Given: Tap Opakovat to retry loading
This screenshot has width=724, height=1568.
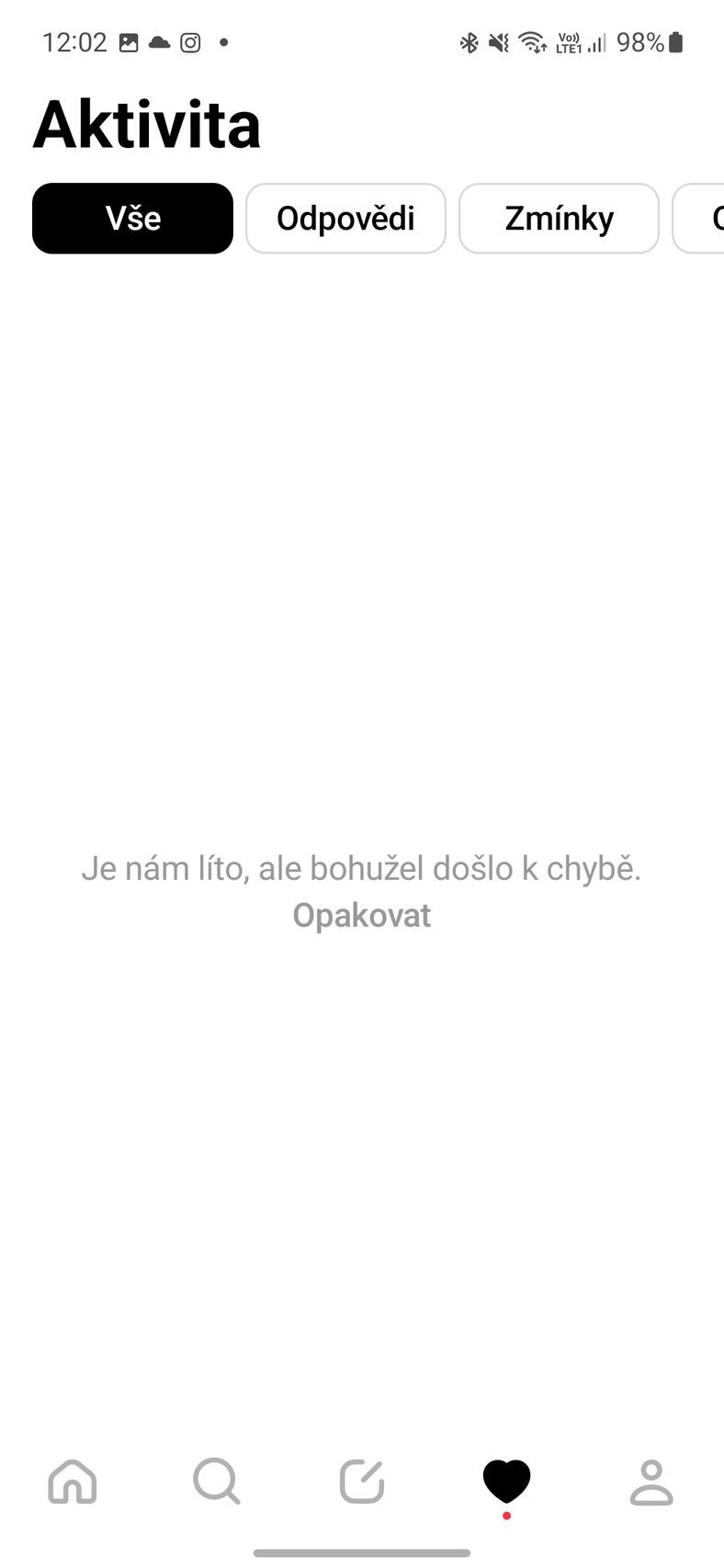Looking at the screenshot, I should pos(361,915).
